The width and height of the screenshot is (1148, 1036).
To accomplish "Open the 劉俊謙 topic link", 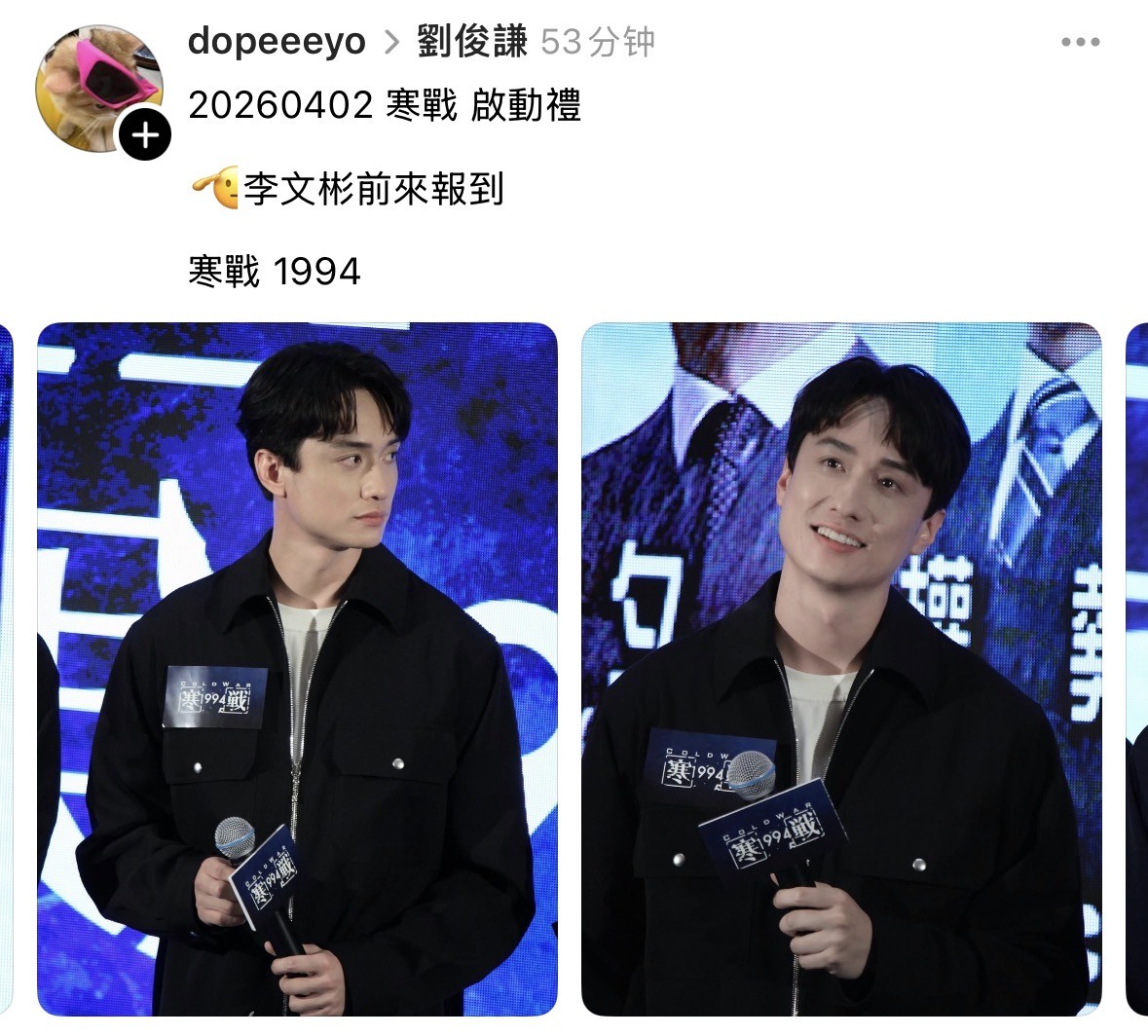I will [x=472, y=42].
